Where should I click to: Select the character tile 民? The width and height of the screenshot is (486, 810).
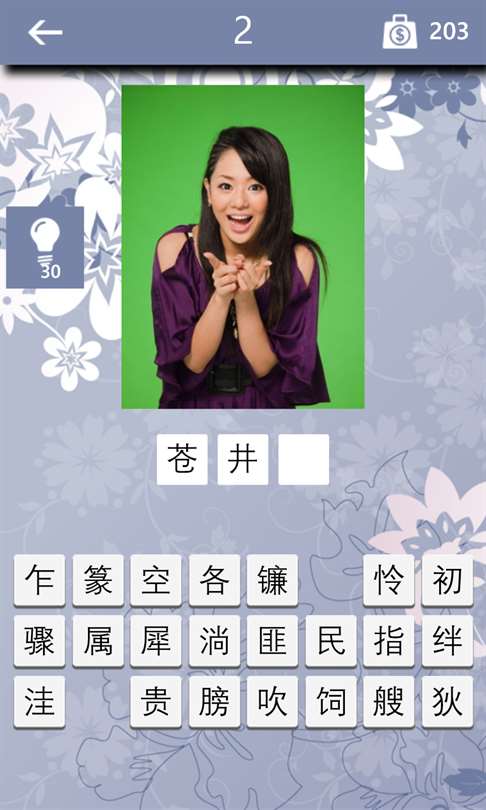pos(331,641)
